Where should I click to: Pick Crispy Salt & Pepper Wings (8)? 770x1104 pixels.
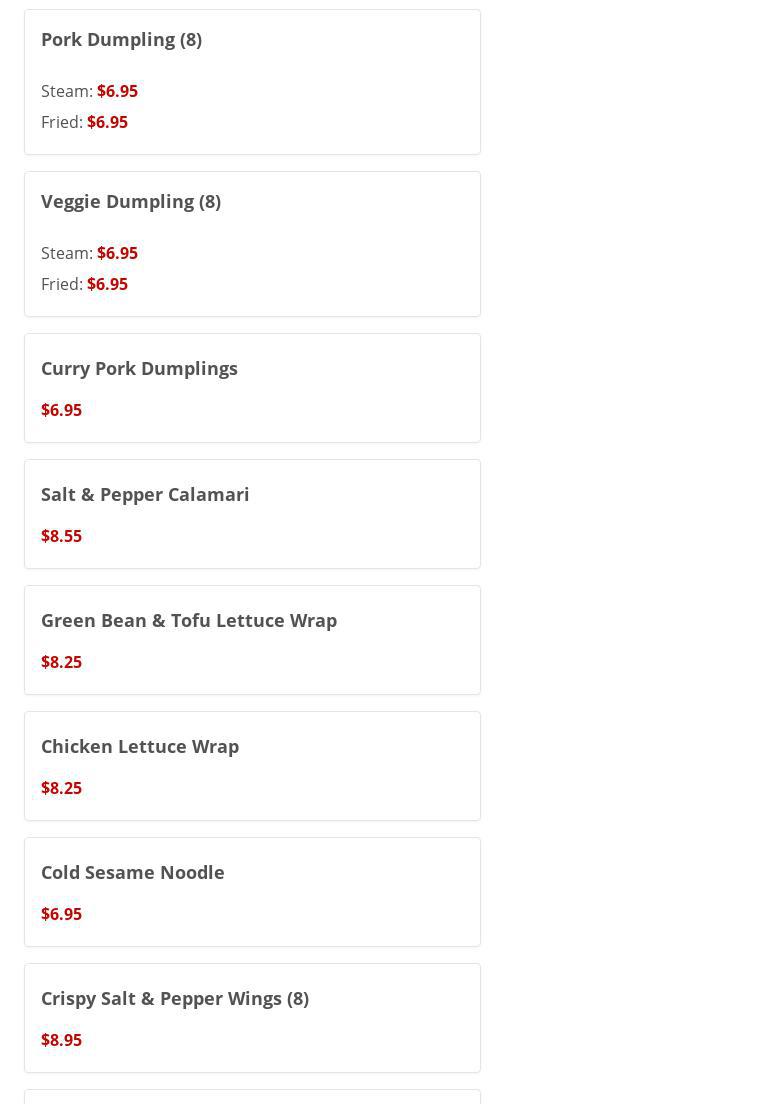[252, 1018]
